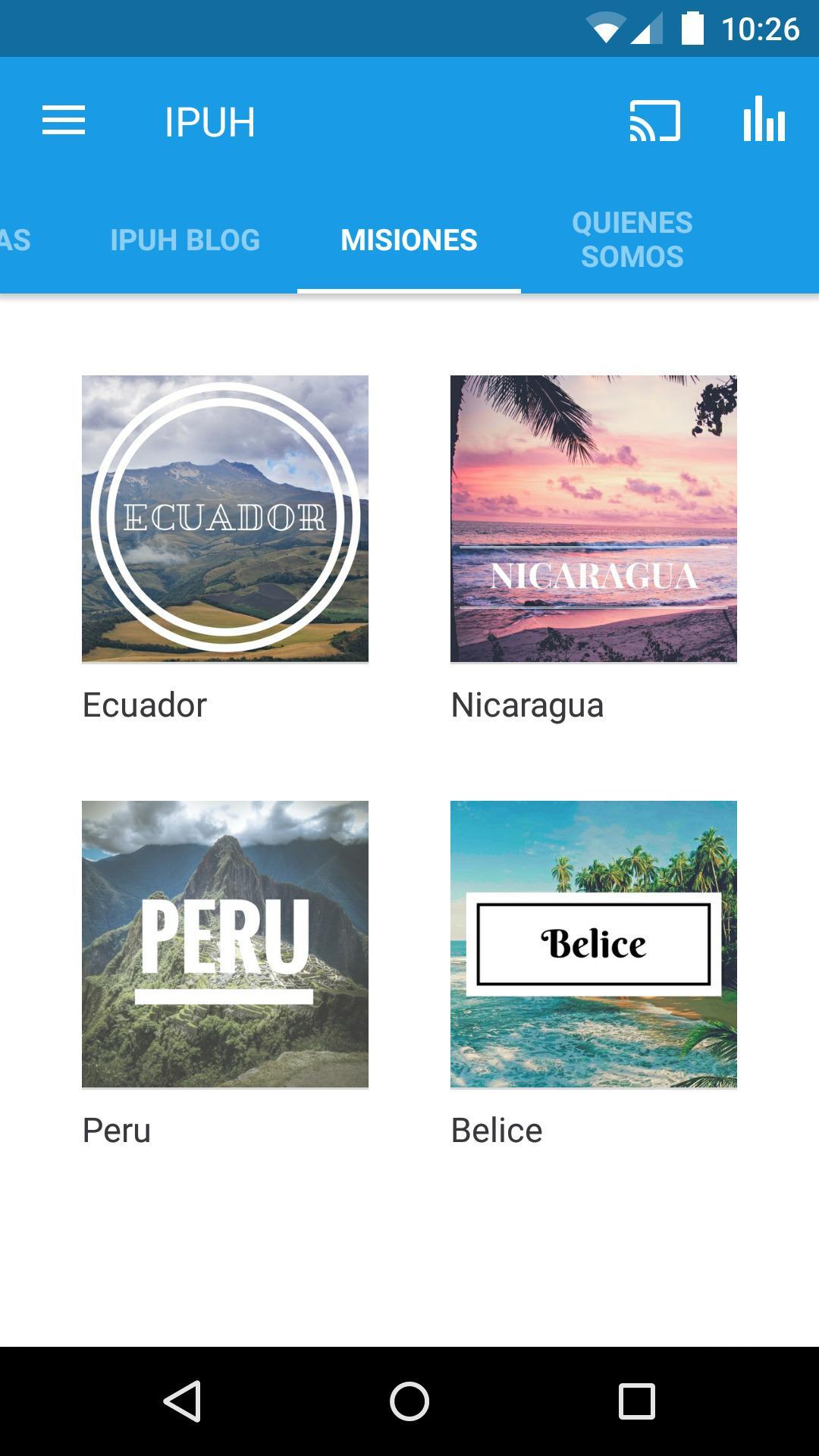Tap the system back button
The image size is (819, 1456).
(x=183, y=1401)
